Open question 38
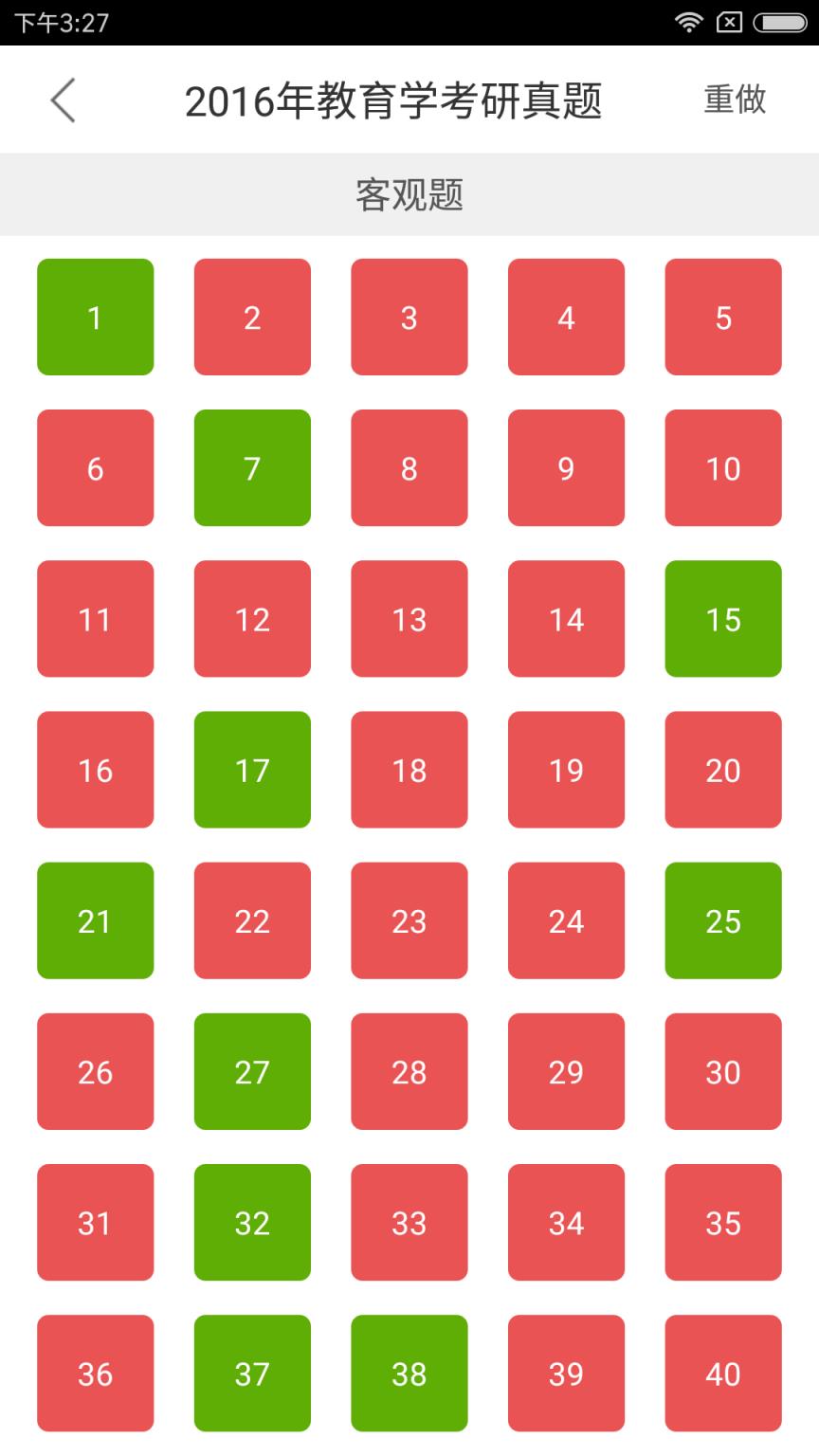Viewport: 819px width, 1456px height. pos(409,1373)
